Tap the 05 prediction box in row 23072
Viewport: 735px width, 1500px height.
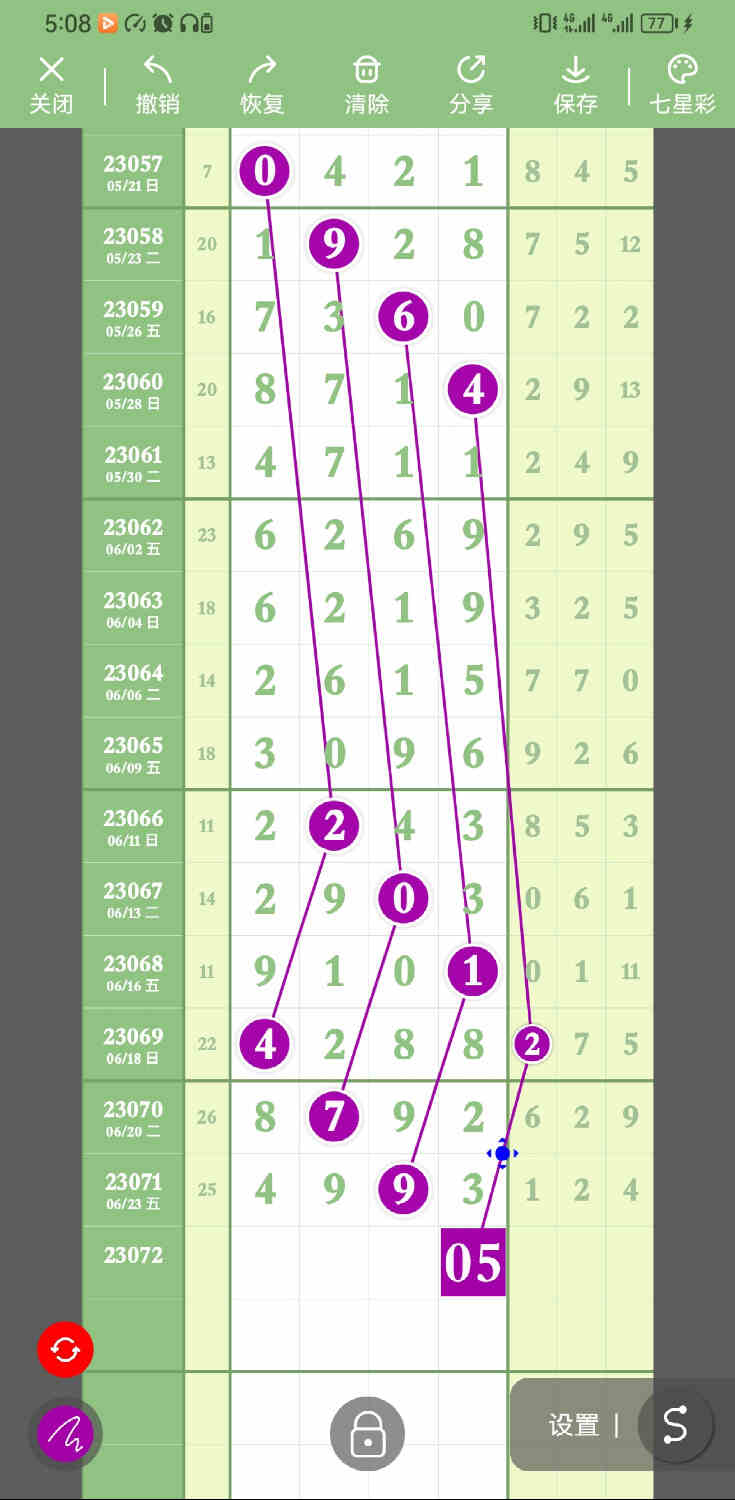pos(473,1262)
